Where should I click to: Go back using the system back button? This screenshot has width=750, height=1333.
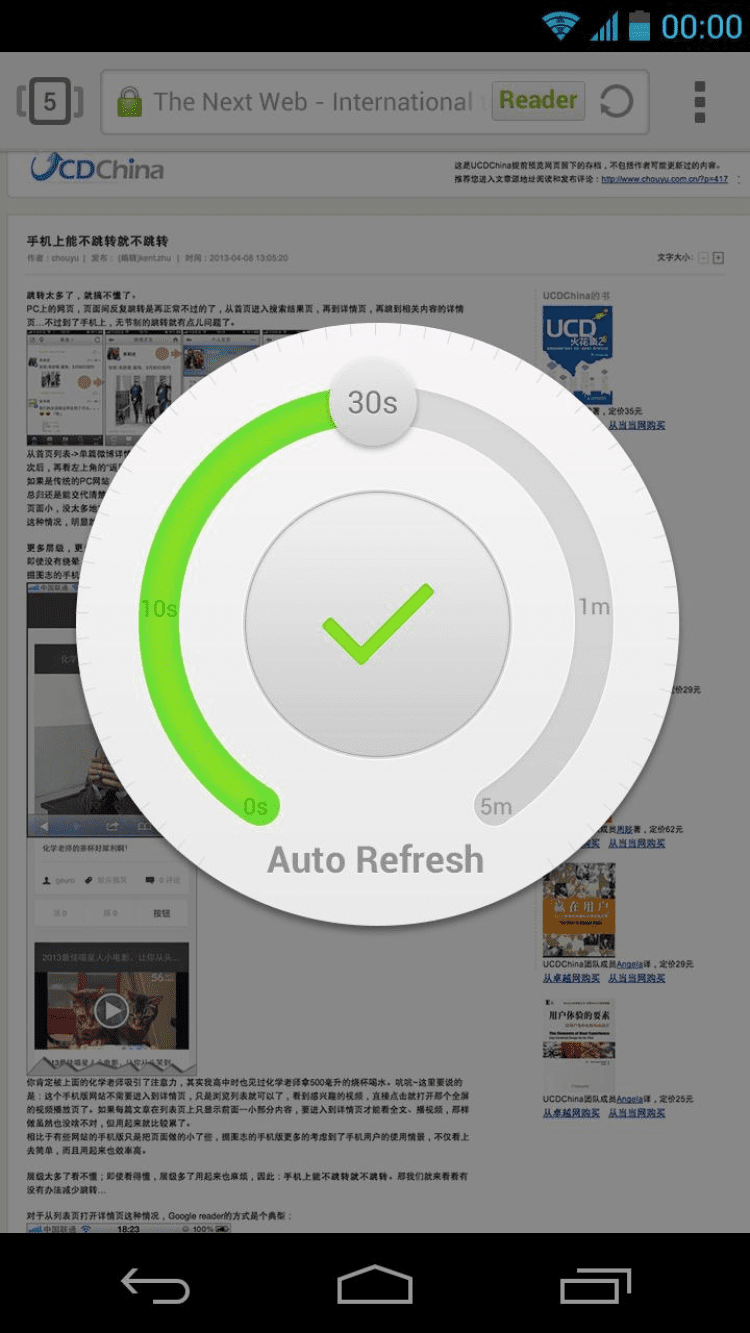coord(155,1284)
